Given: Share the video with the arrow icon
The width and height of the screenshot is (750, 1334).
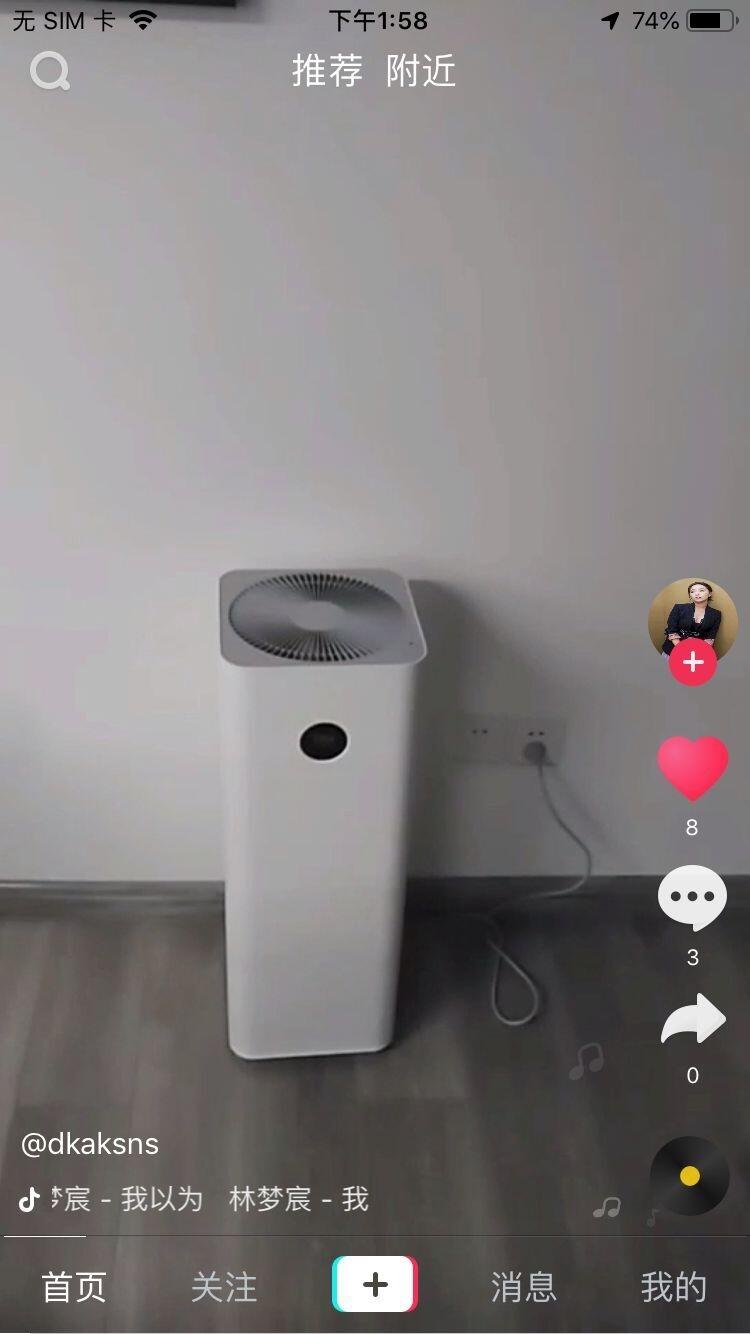Looking at the screenshot, I should click(x=693, y=1020).
